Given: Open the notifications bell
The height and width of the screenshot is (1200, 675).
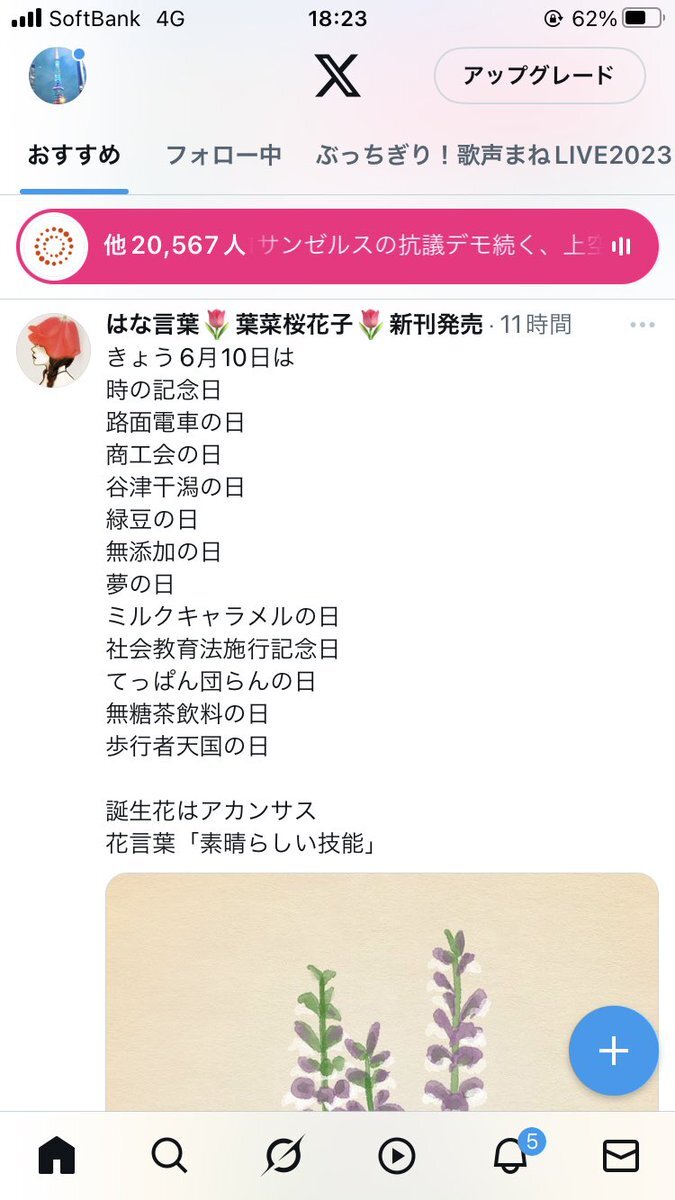Looking at the screenshot, I should click(511, 1157).
